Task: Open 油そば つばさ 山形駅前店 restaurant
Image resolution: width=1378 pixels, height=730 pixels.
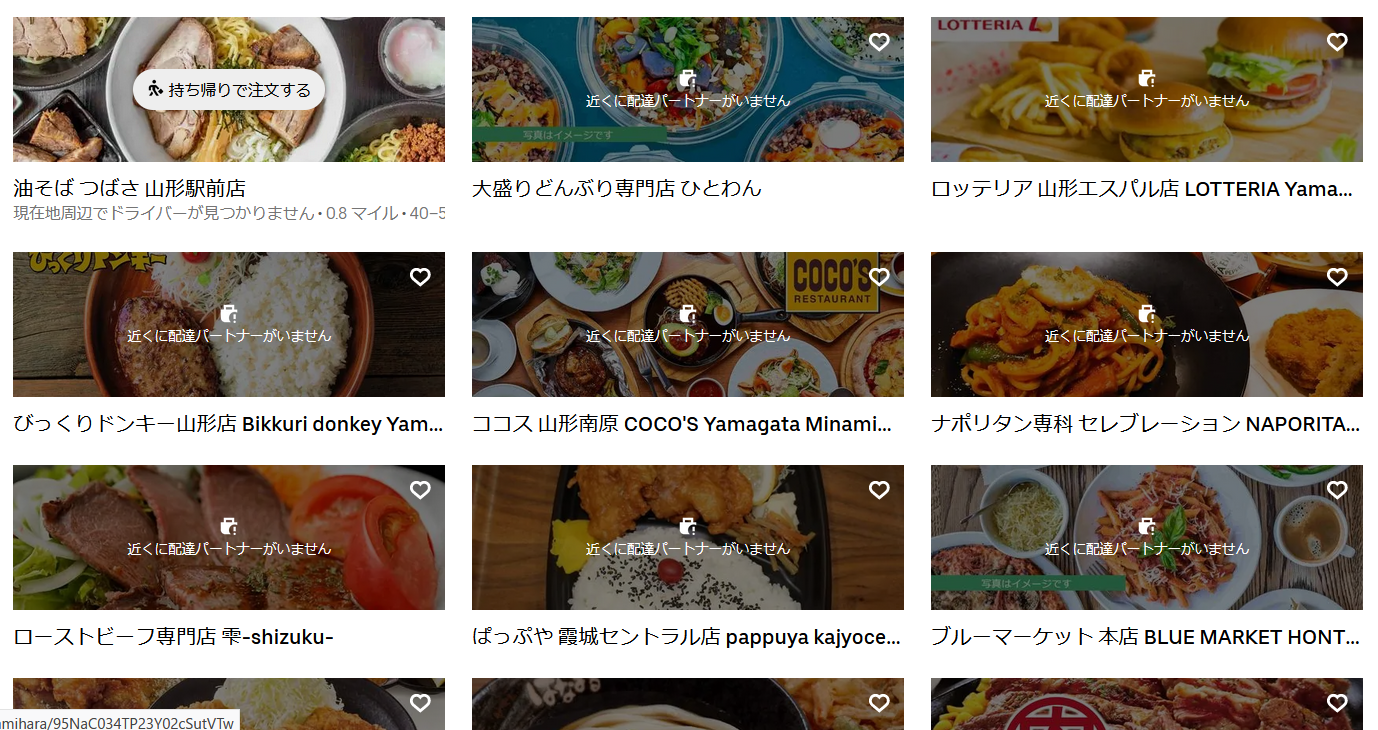Action: 130,188
